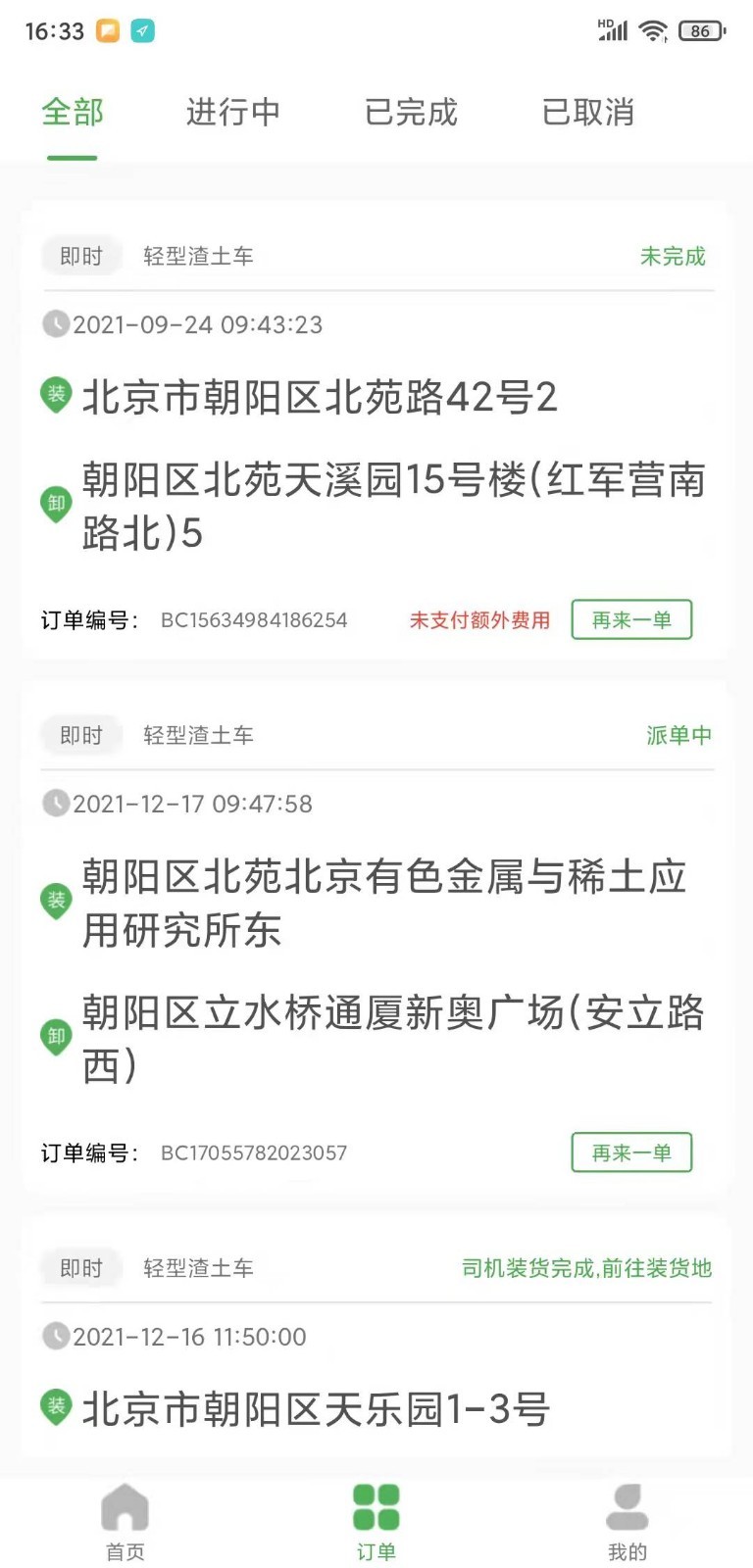Go to the 首页 home tab
Image resolution: width=753 pixels, height=1568 pixels.
[125, 1521]
